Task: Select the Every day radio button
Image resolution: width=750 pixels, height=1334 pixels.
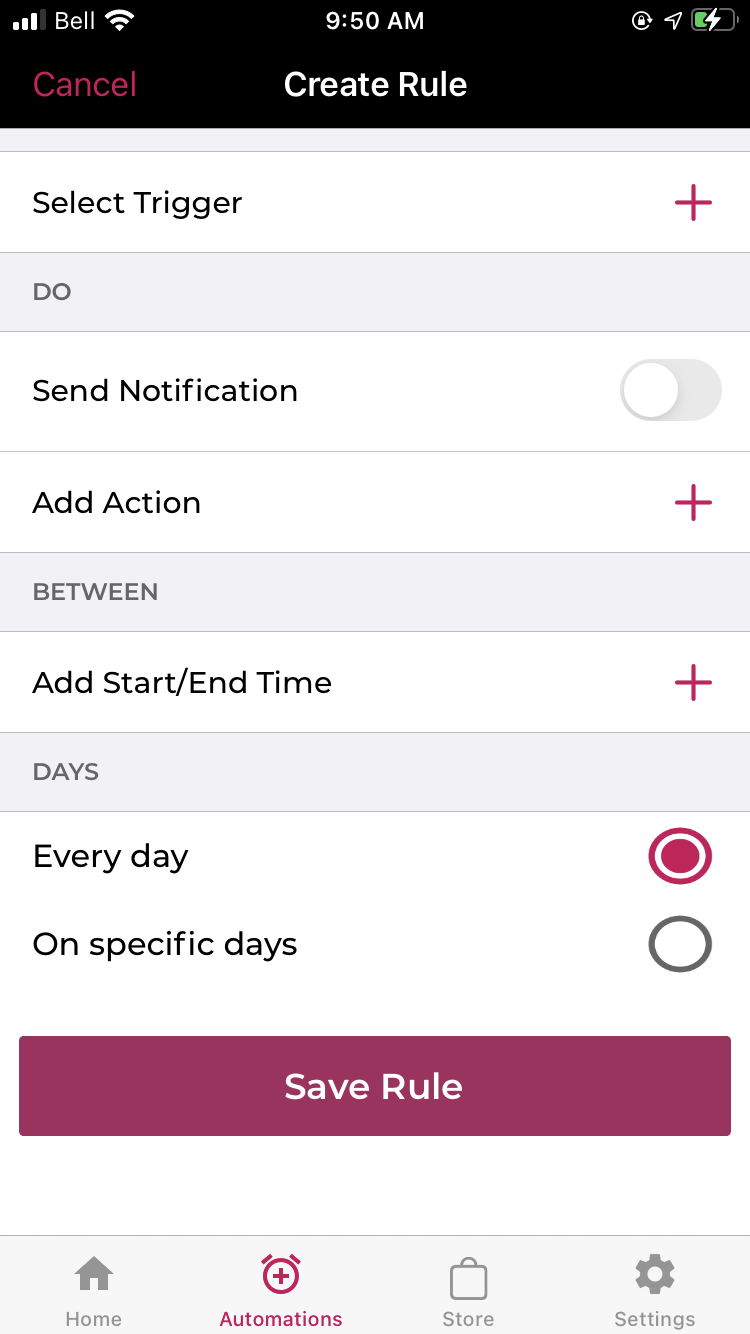Action: (680, 856)
